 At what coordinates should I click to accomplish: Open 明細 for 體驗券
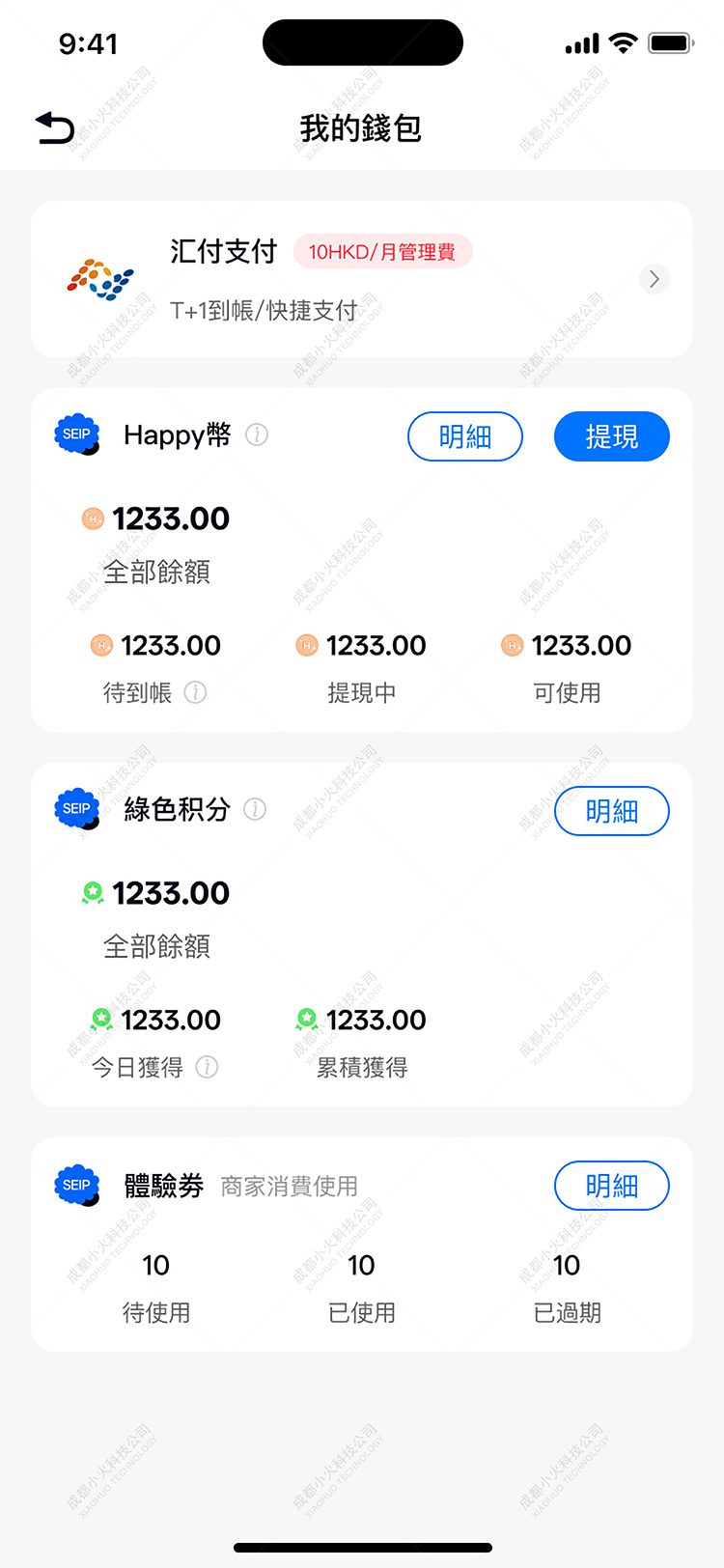click(611, 1186)
